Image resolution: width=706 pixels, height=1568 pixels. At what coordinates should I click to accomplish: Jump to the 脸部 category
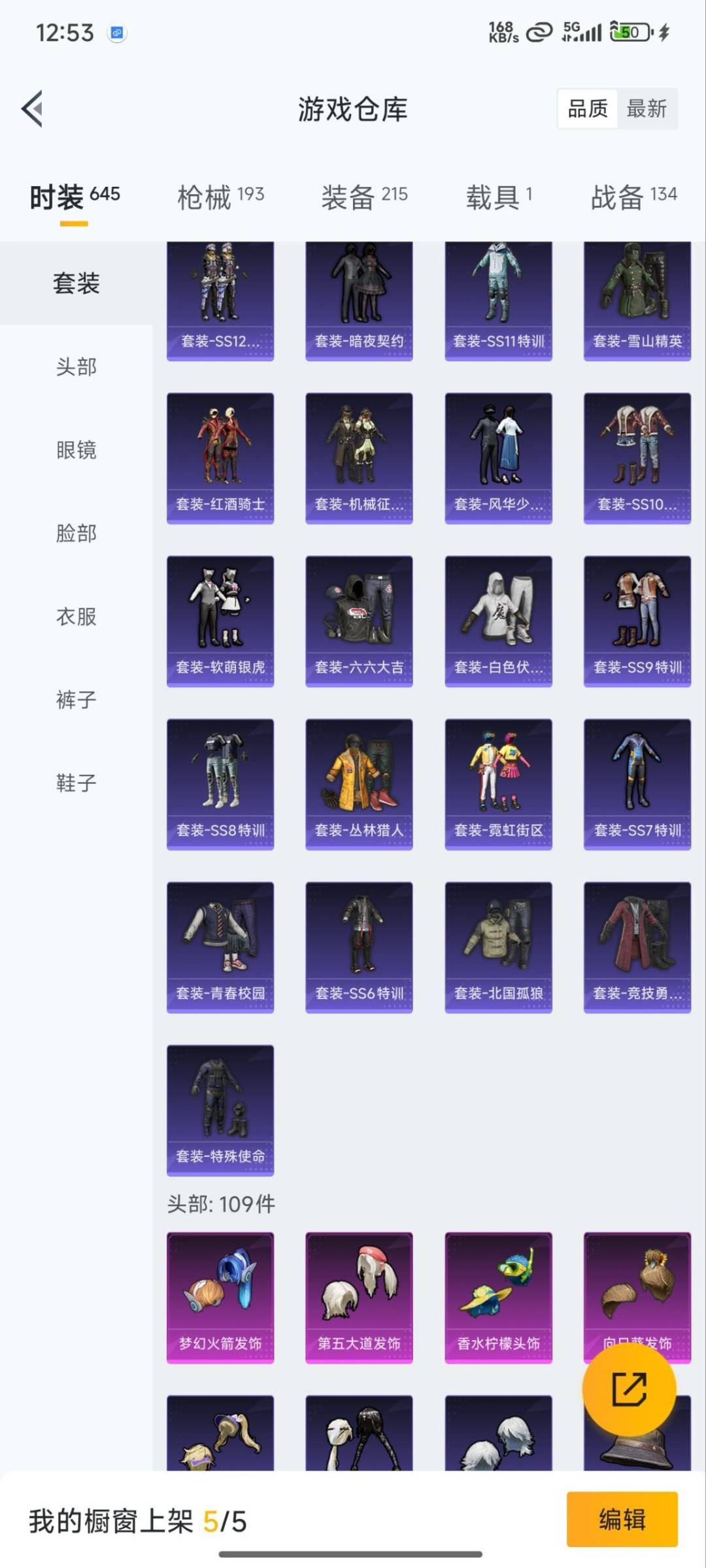pyautogui.click(x=76, y=533)
